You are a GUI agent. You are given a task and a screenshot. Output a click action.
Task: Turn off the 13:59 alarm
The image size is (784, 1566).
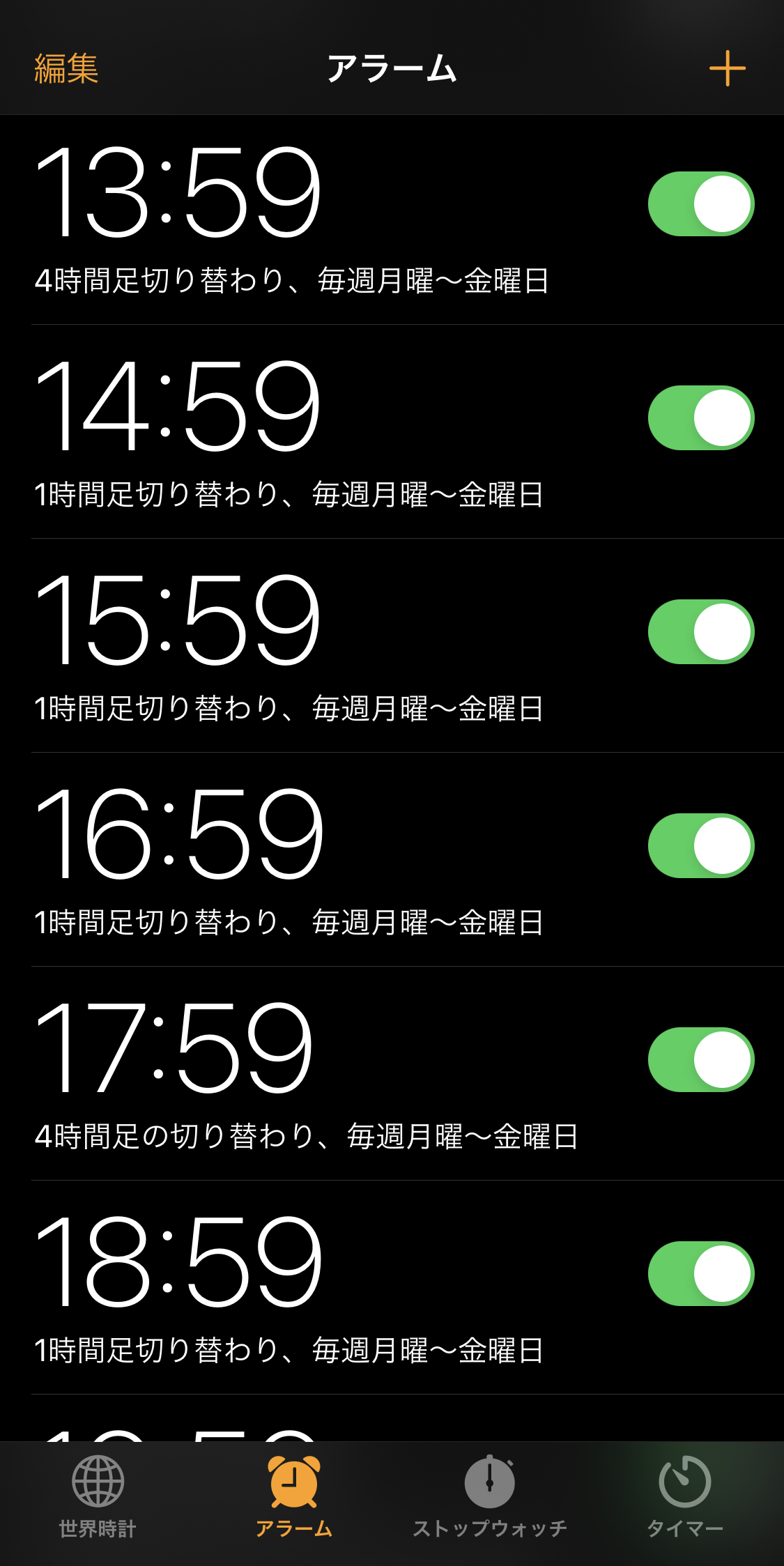click(x=701, y=204)
